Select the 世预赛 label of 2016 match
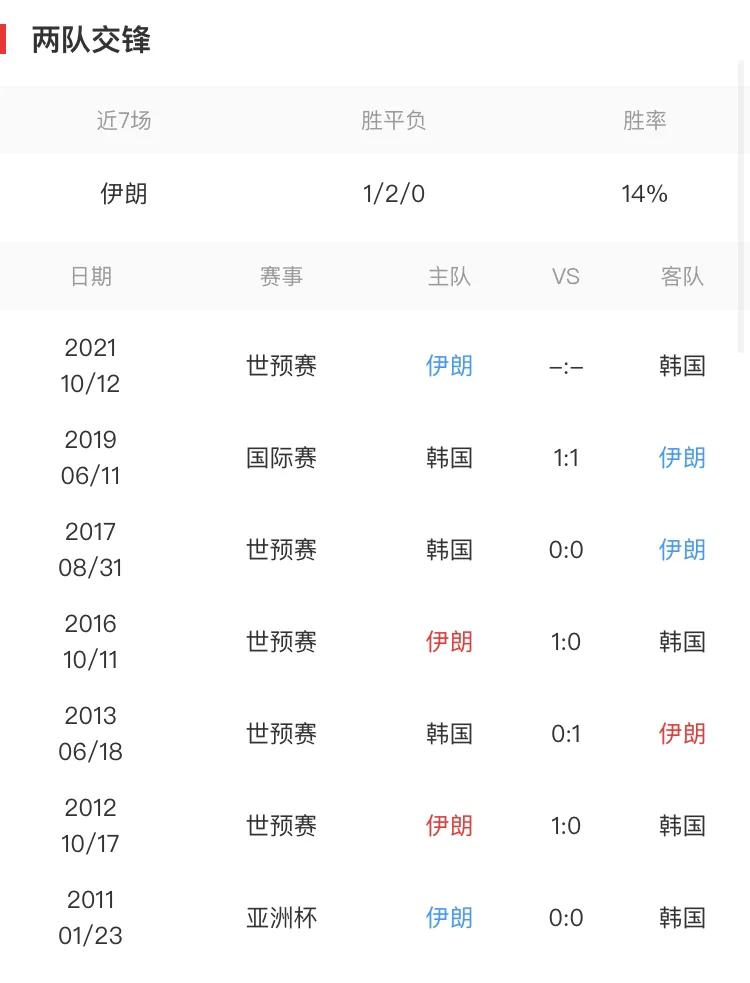Image resolution: width=750 pixels, height=983 pixels. coord(281,642)
